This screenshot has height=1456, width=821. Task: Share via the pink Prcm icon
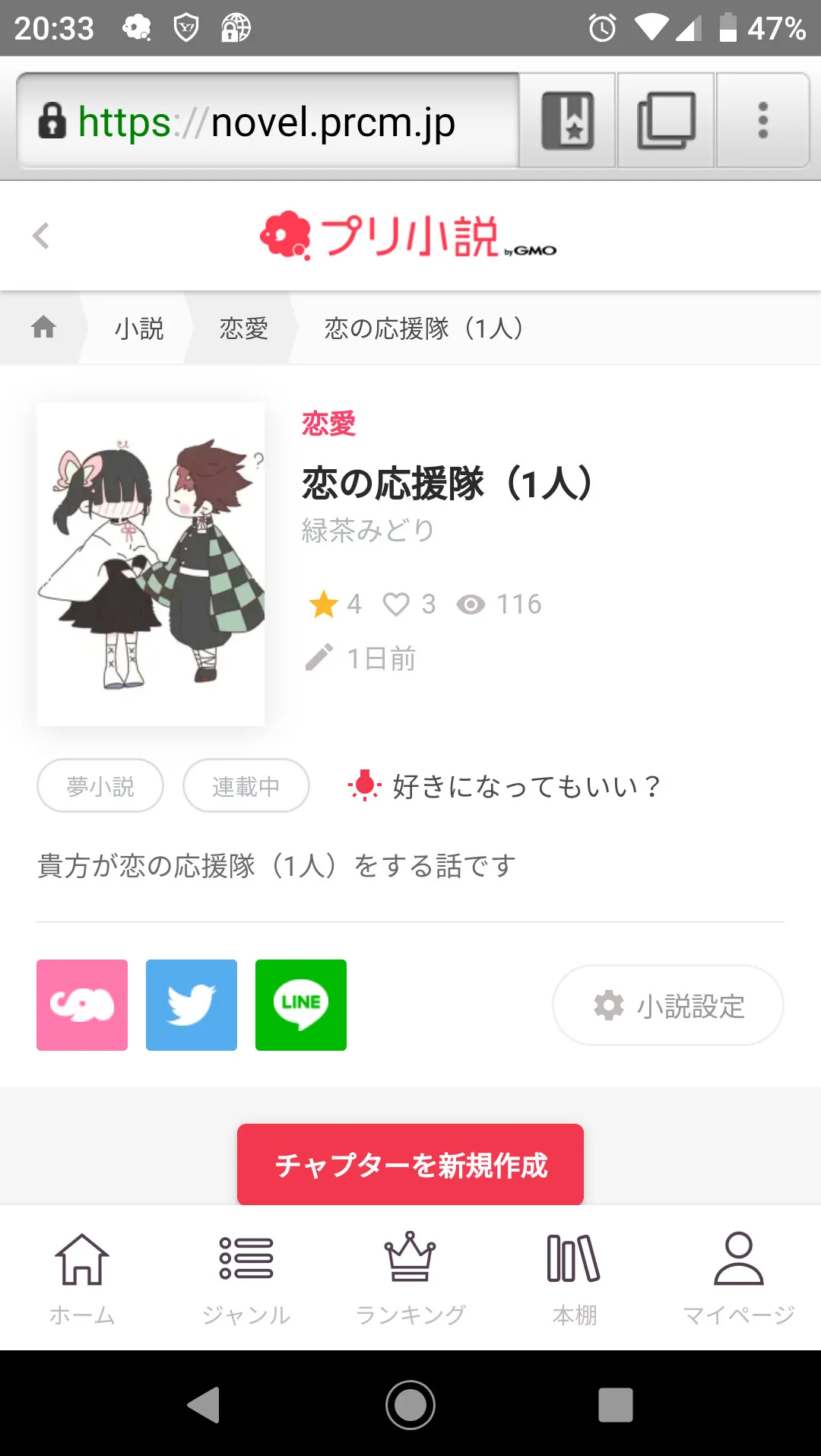pos(82,1005)
